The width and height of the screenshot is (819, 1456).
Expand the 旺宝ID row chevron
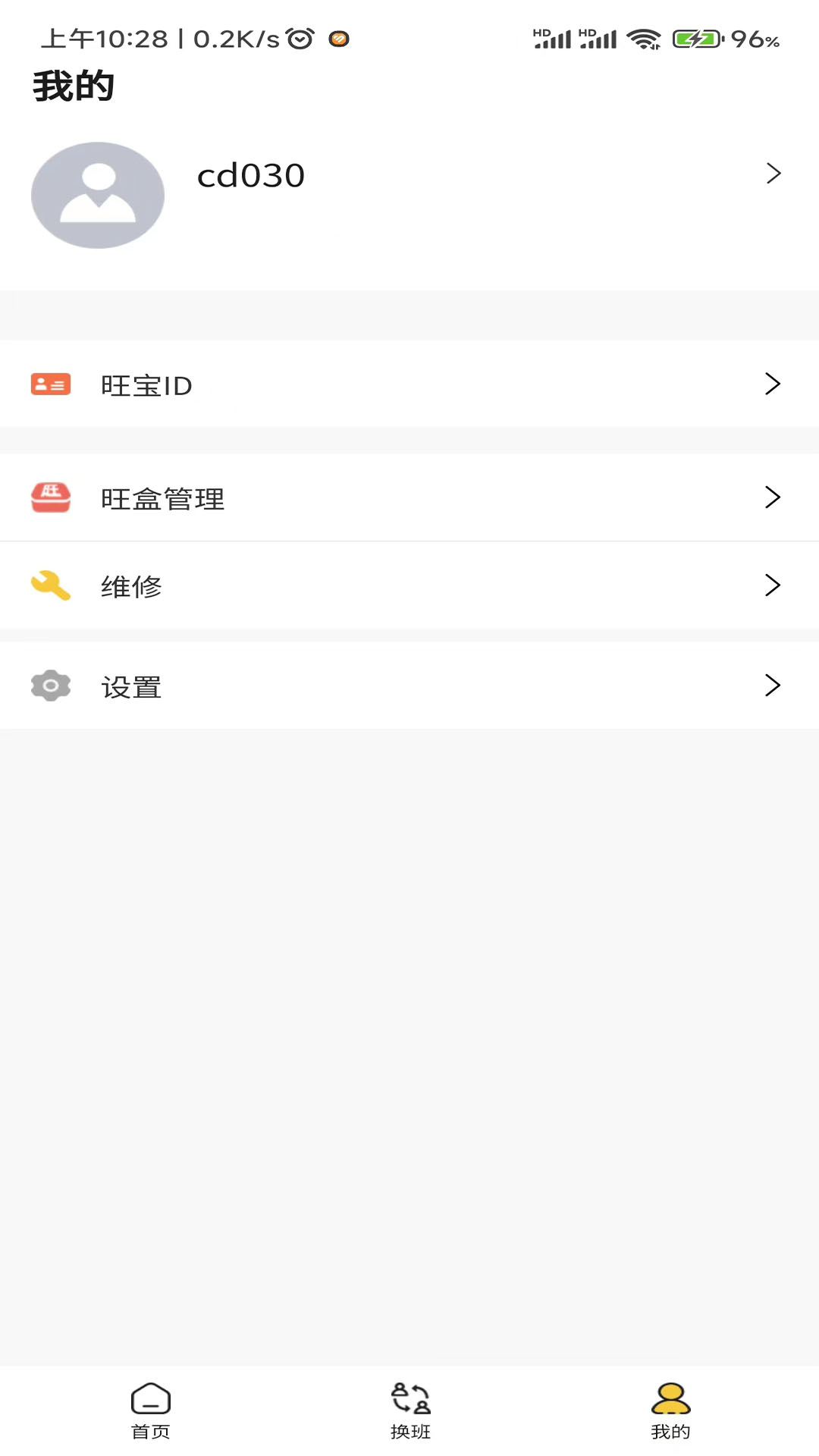pos(773,384)
